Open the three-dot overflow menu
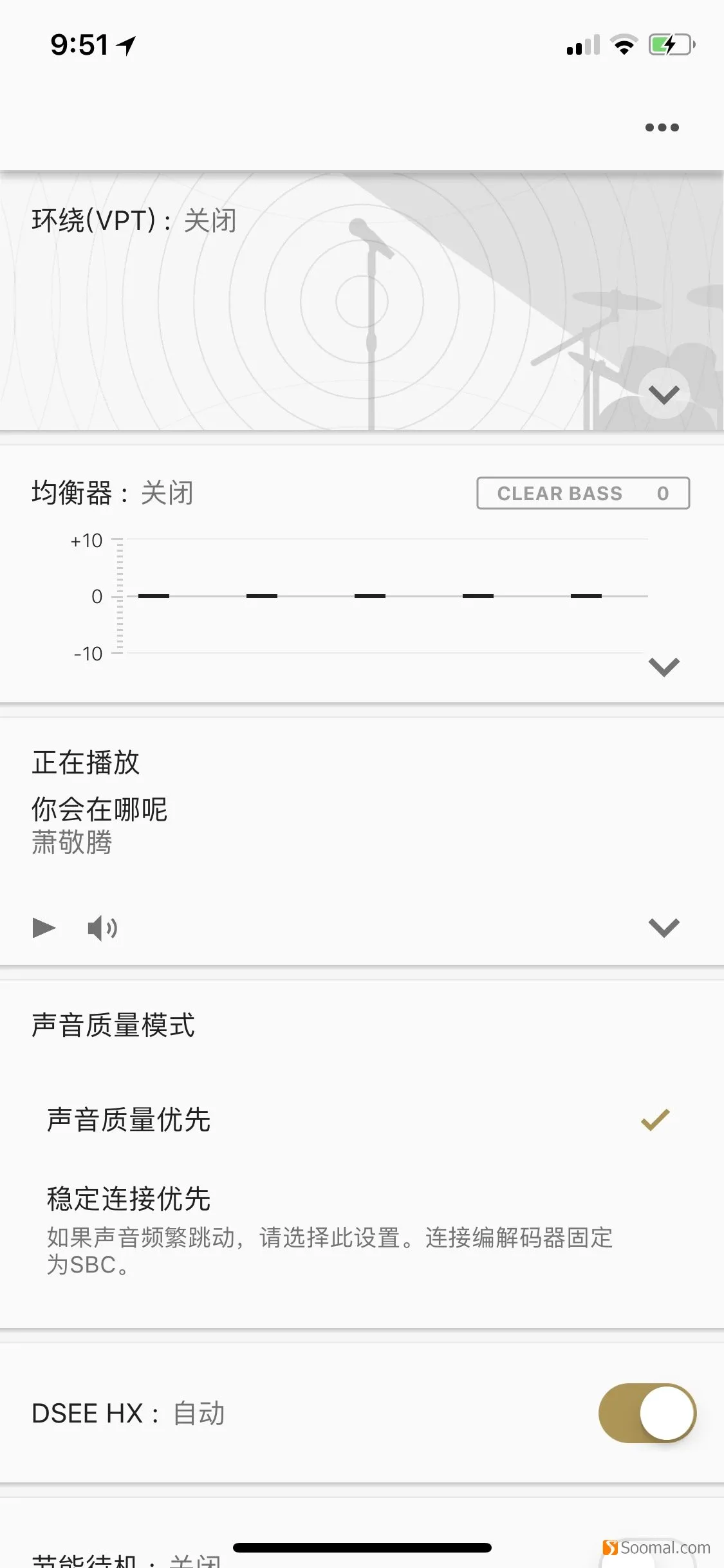 pos(662,127)
